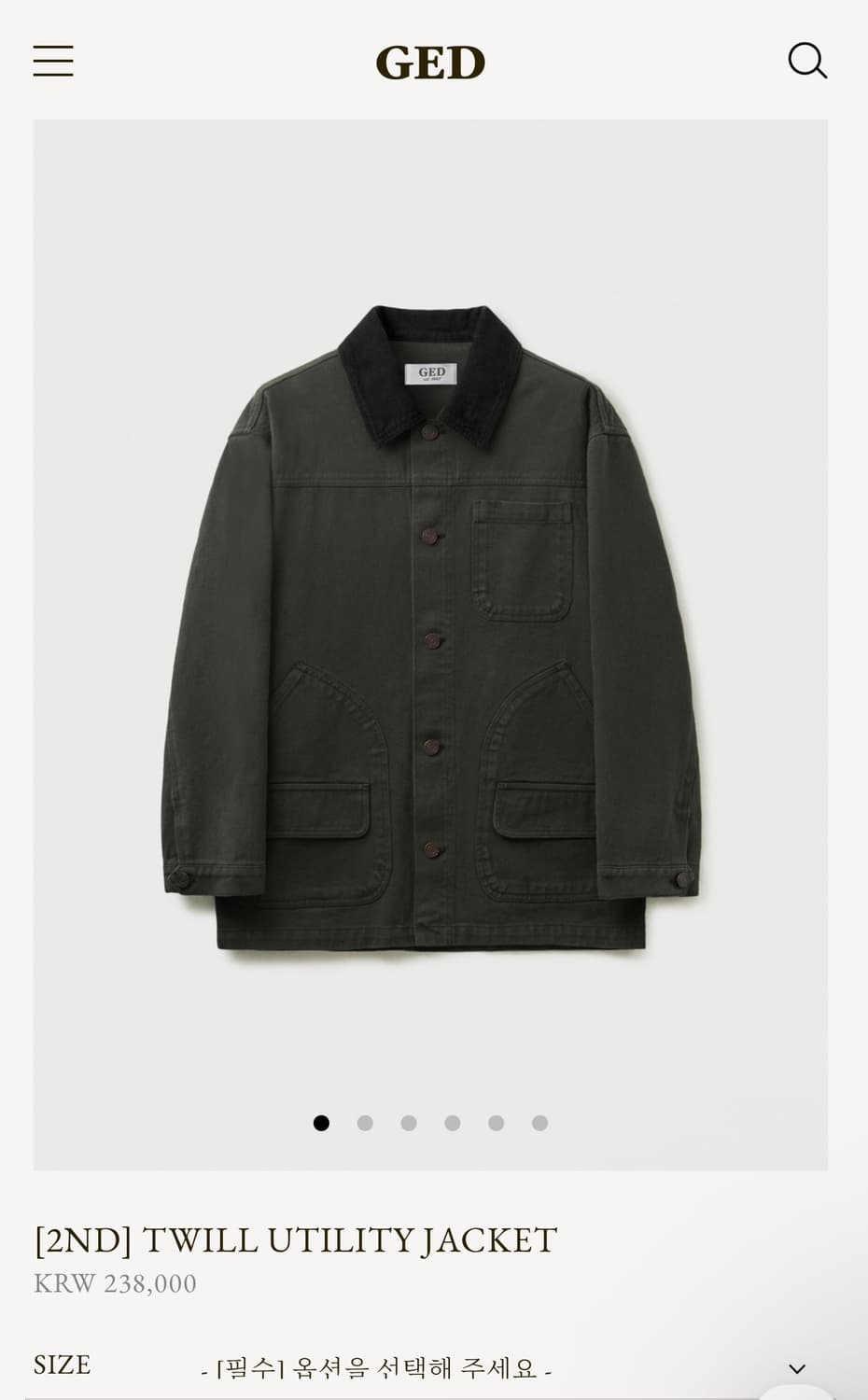
Task: Click the active black pagination dot
Action: tap(322, 1124)
